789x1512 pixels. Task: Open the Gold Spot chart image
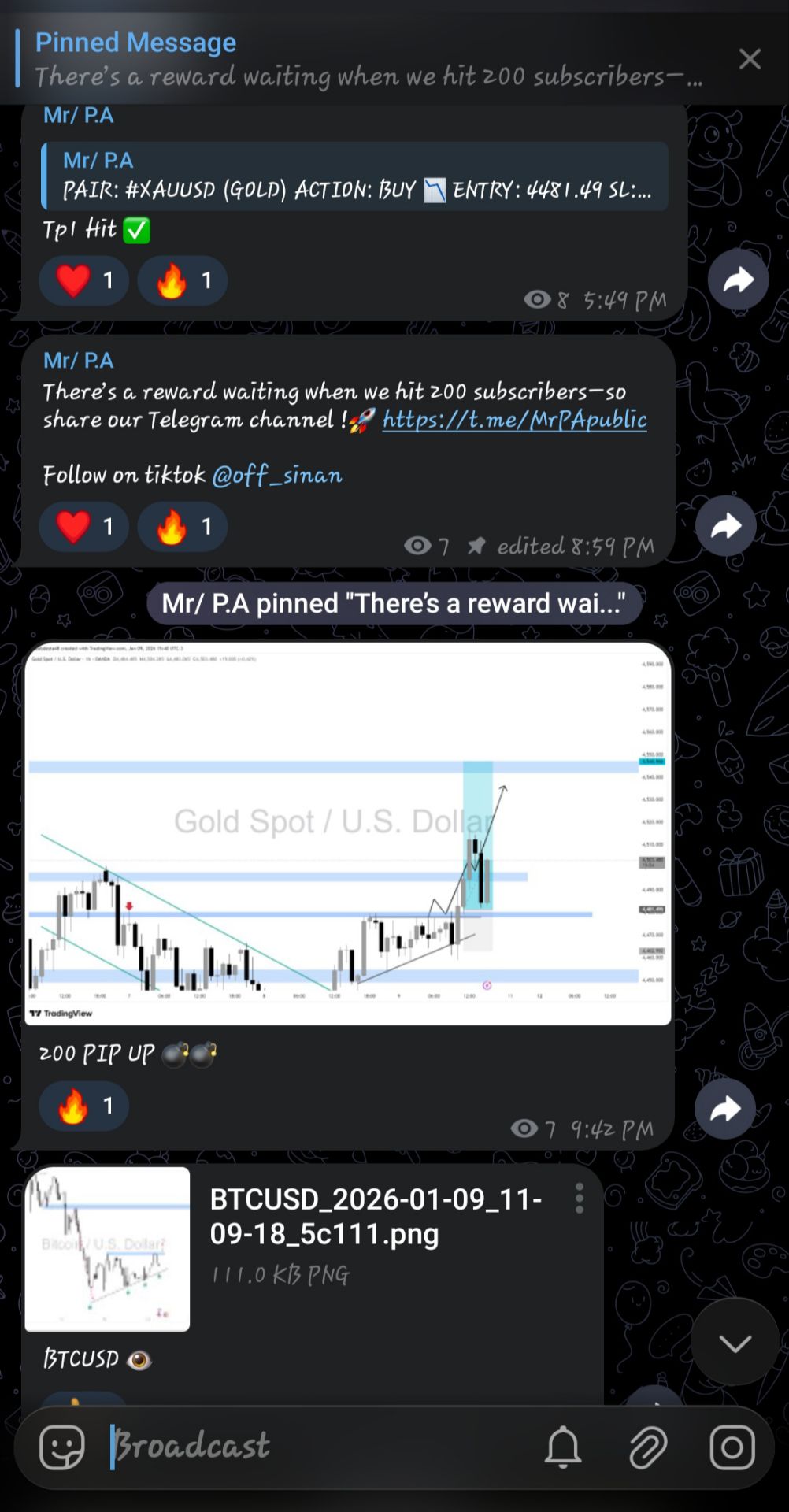tap(347, 833)
